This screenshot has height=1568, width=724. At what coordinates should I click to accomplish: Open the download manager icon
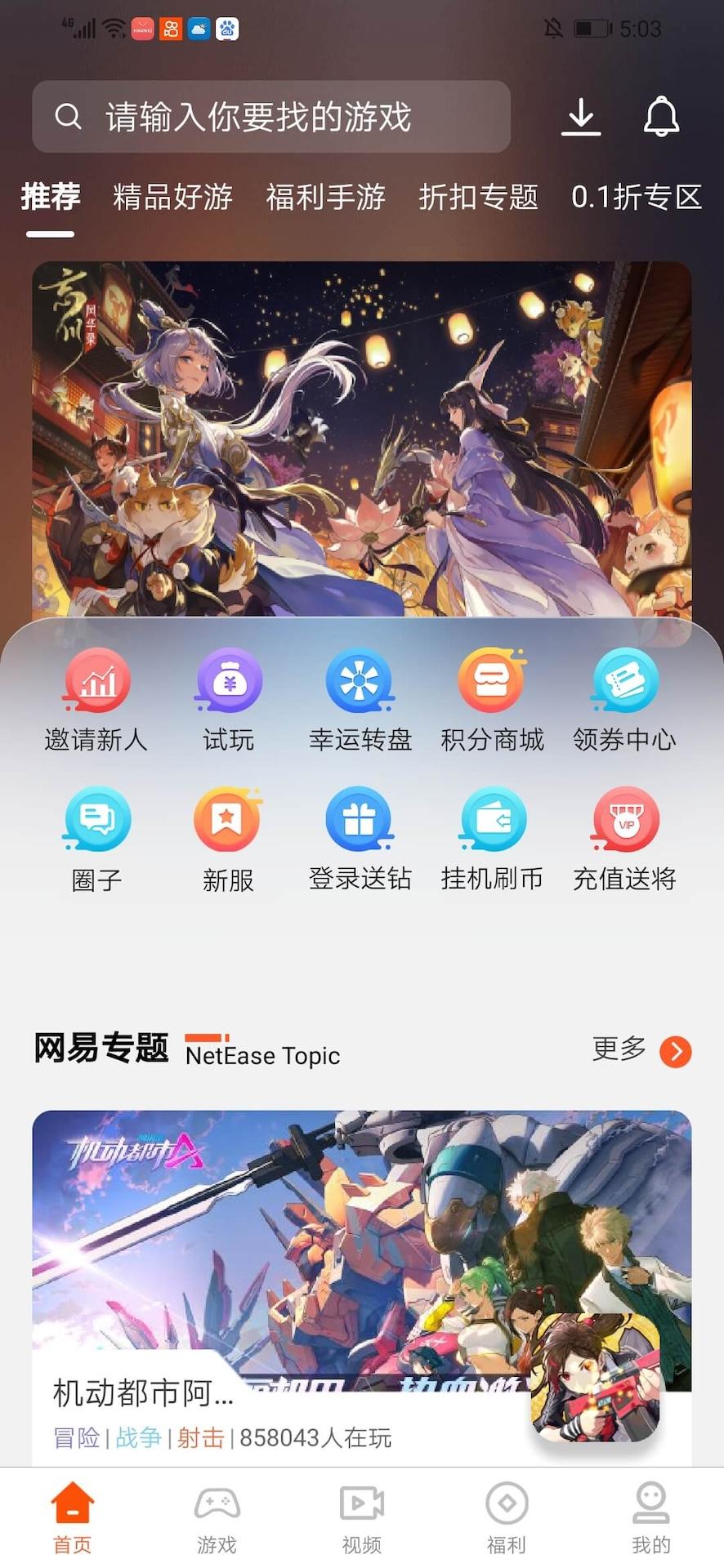pyautogui.click(x=581, y=117)
